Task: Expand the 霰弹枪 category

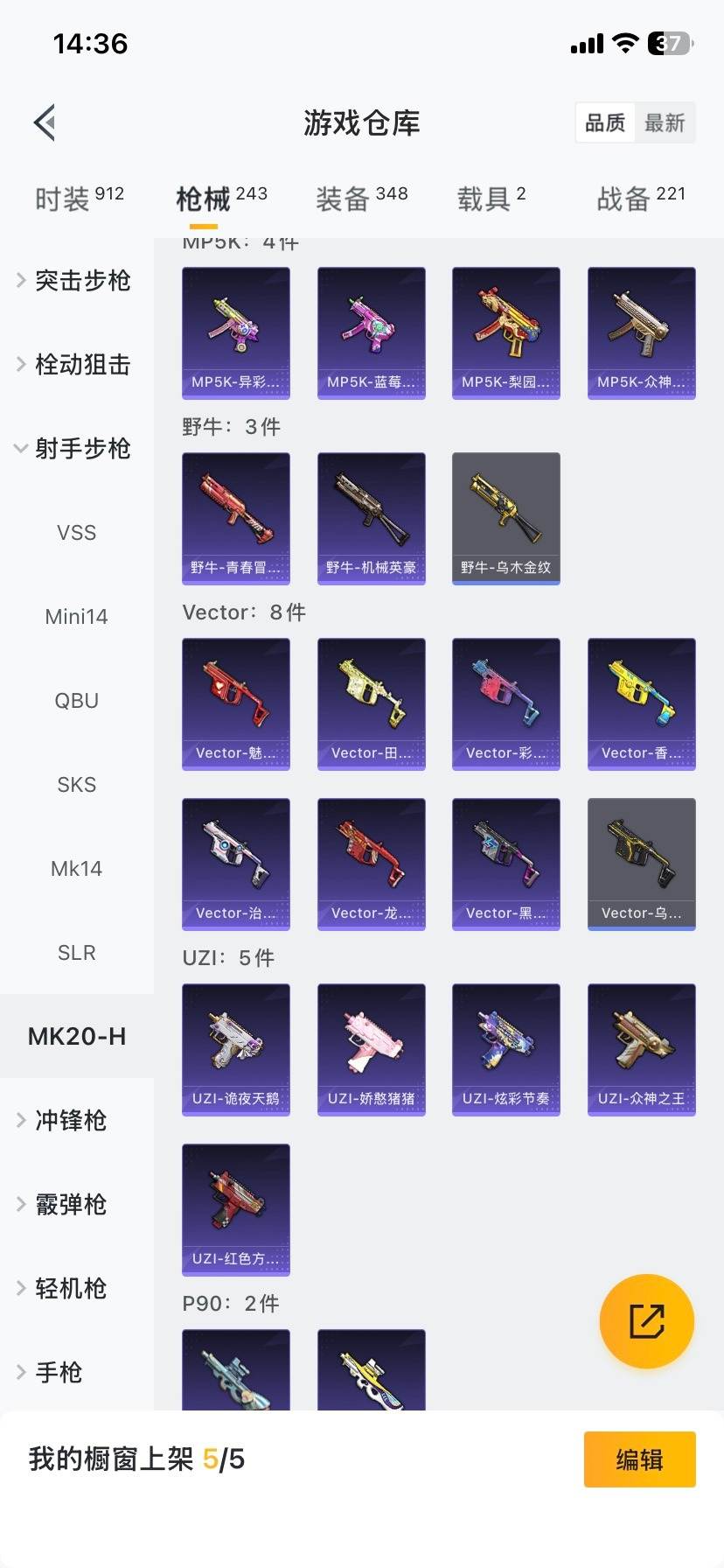Action: pos(70,1205)
